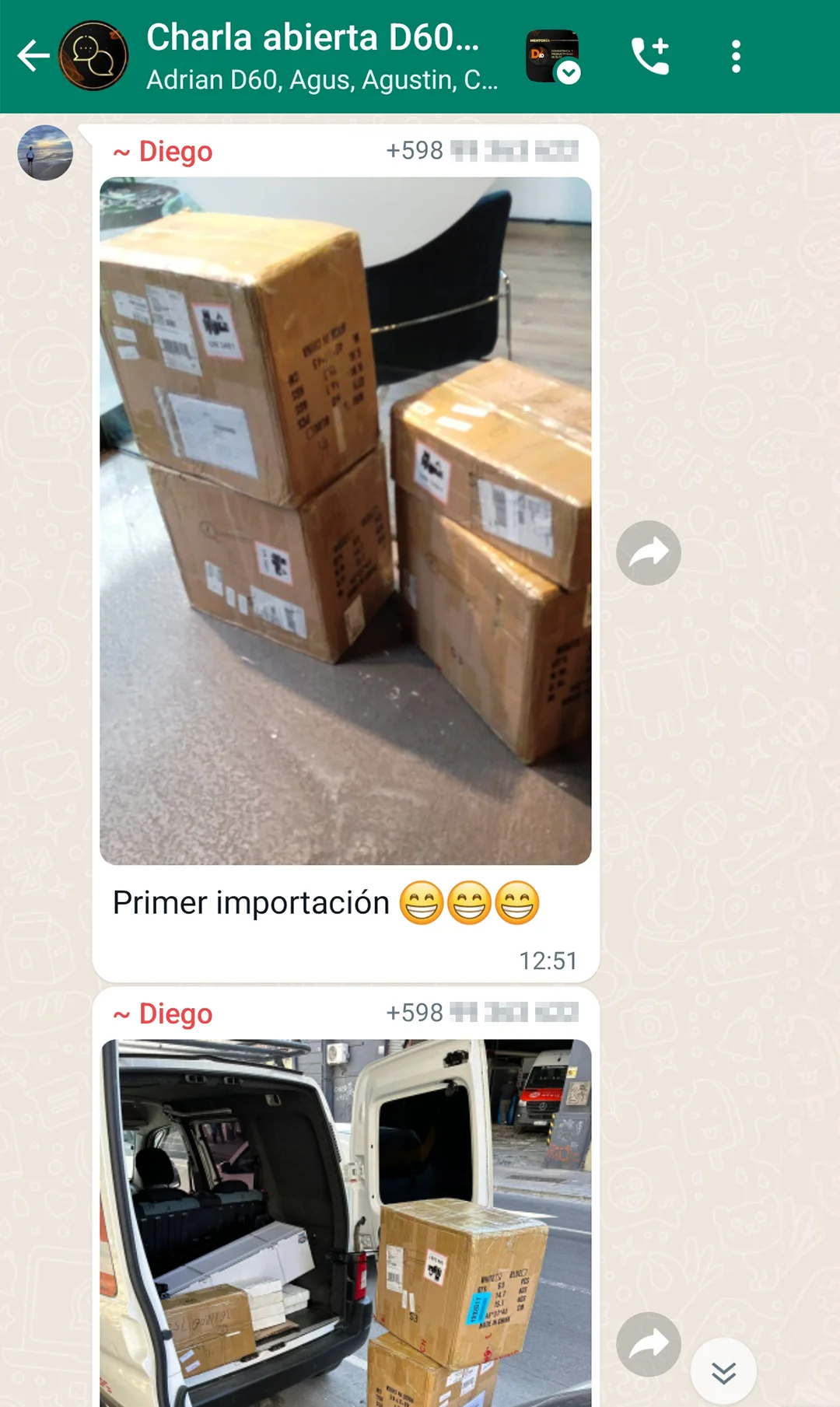Jump to the latest messages
This screenshot has width=840, height=1407.
pos(723,1373)
